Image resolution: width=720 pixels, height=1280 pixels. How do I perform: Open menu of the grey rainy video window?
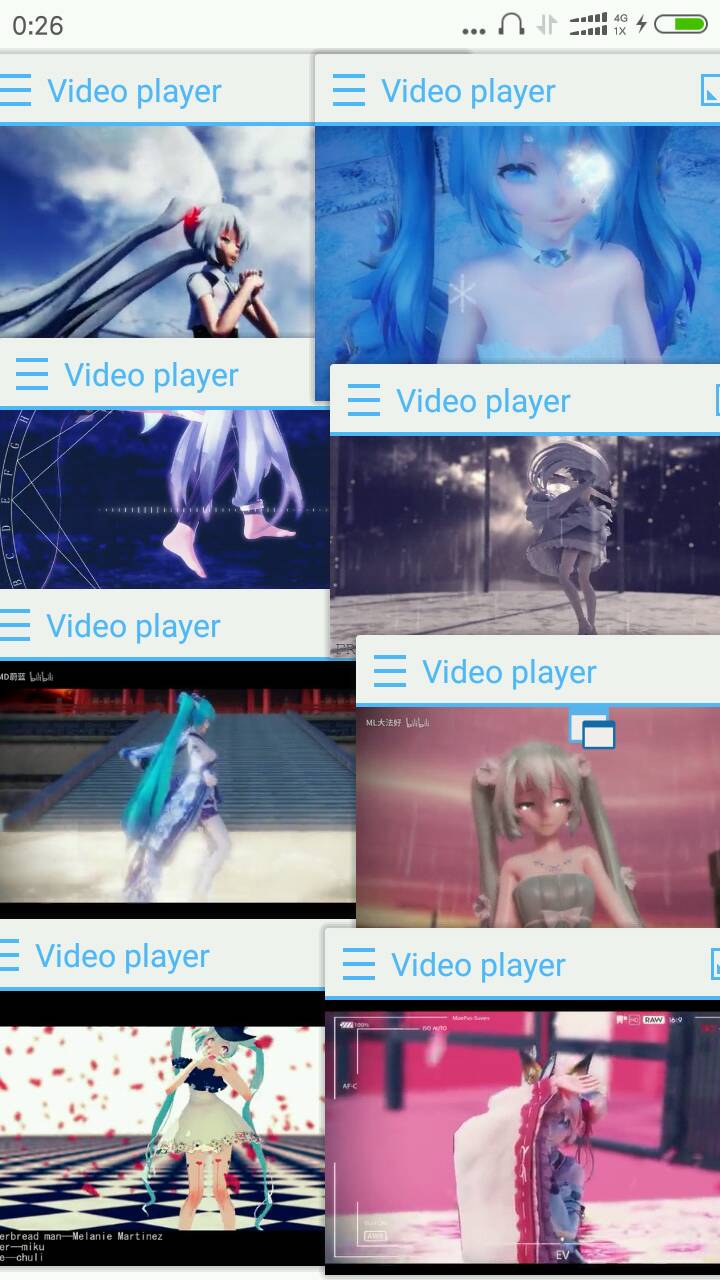click(363, 401)
